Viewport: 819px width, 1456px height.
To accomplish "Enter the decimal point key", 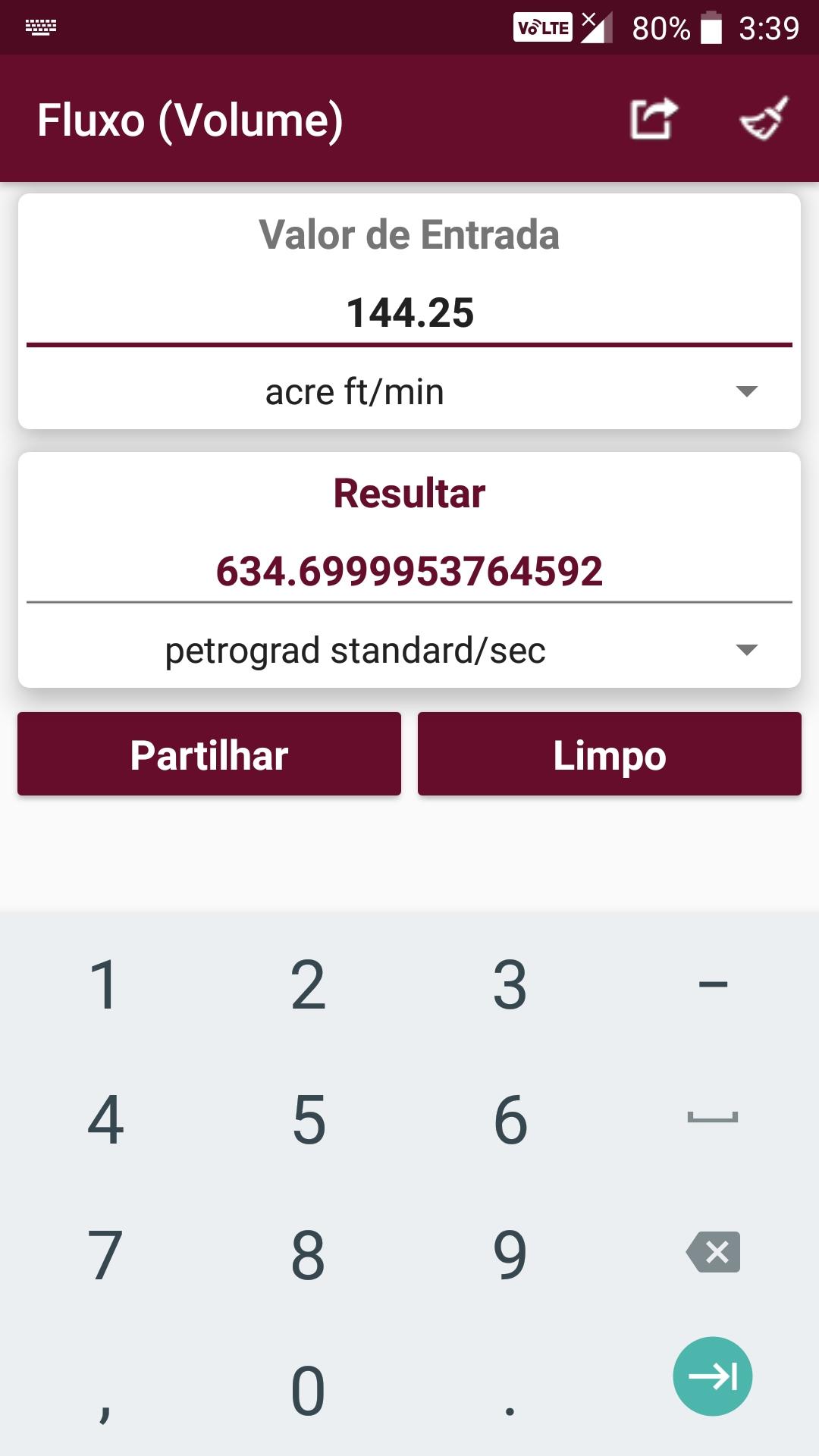I will click(510, 1392).
